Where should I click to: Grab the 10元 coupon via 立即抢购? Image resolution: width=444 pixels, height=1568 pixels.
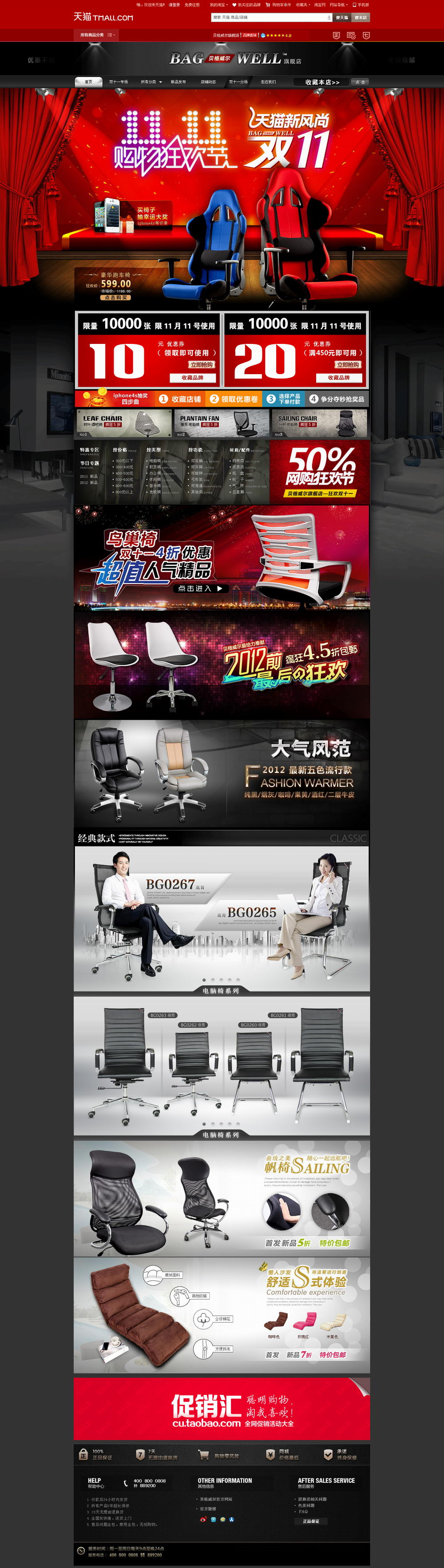pos(202,365)
